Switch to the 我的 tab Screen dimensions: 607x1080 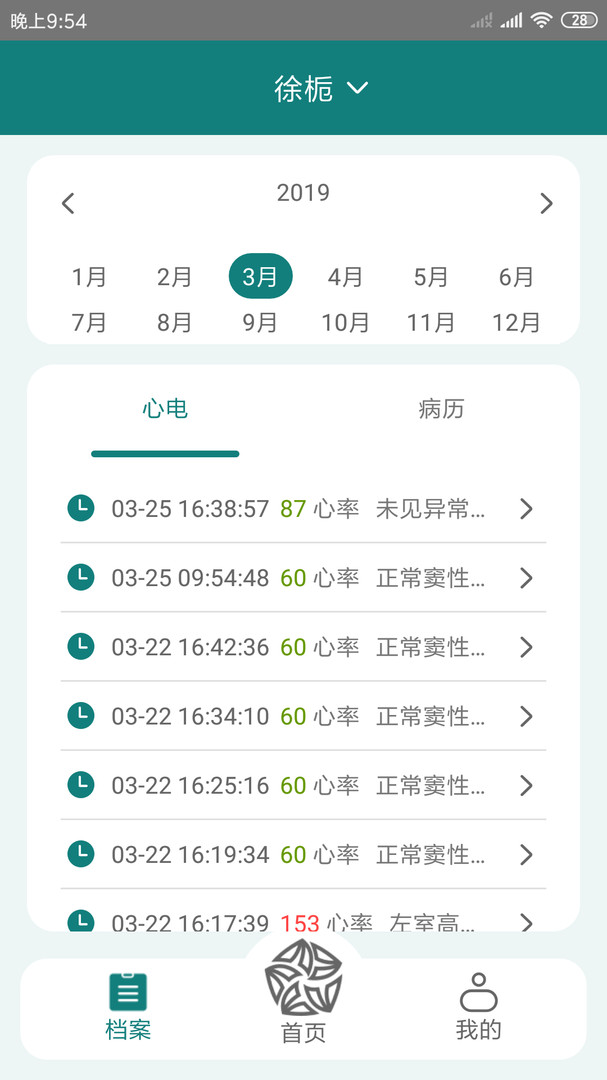coord(478,1007)
